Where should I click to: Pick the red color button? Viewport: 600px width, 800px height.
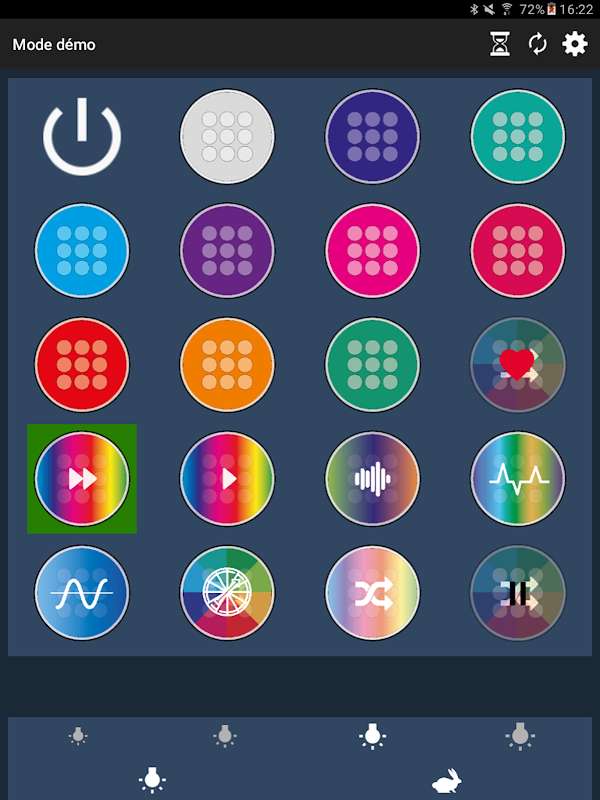coord(82,365)
